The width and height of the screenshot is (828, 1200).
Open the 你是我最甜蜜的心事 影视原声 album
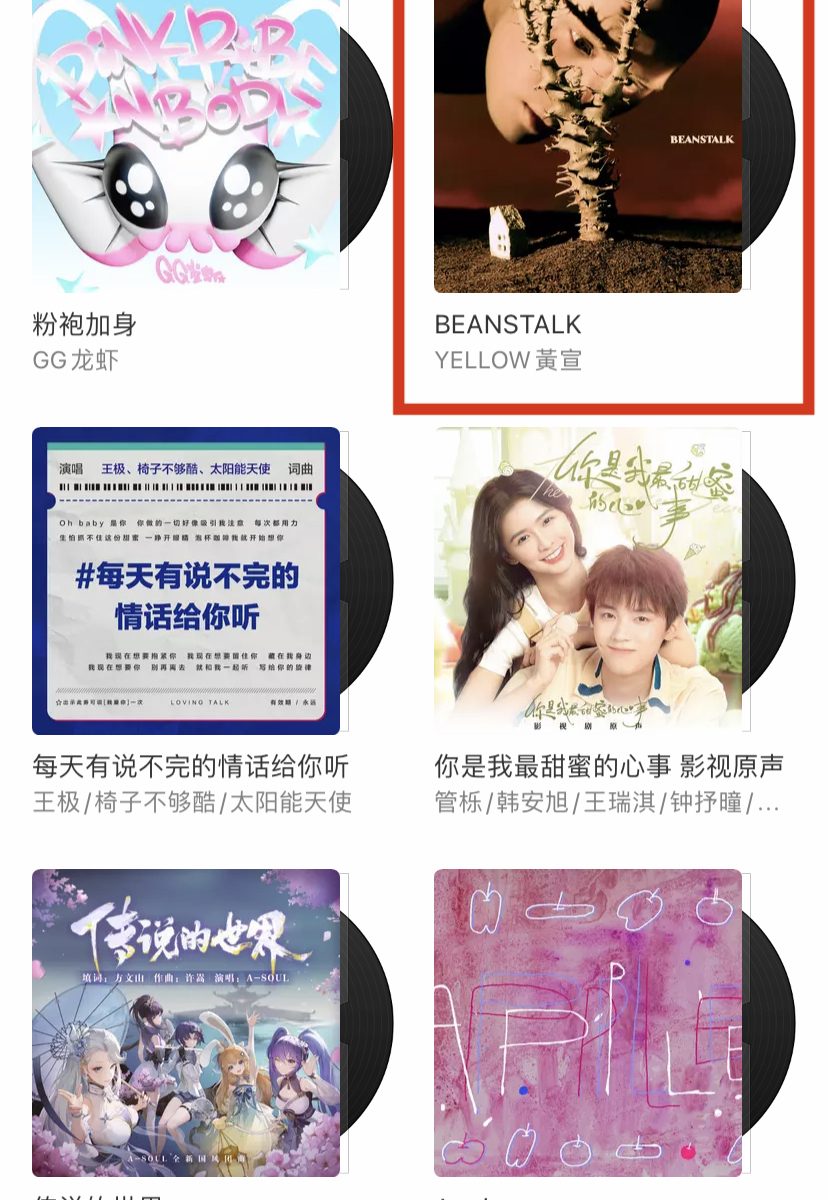click(x=588, y=581)
